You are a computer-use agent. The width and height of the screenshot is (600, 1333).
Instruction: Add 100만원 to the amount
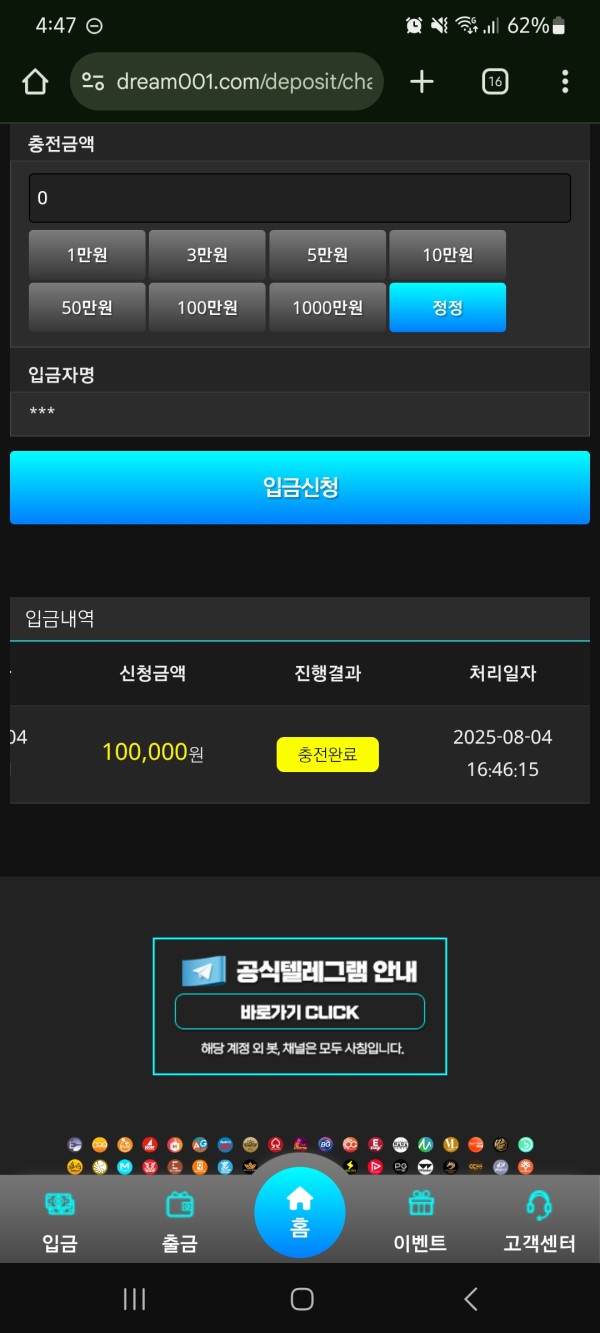click(207, 307)
